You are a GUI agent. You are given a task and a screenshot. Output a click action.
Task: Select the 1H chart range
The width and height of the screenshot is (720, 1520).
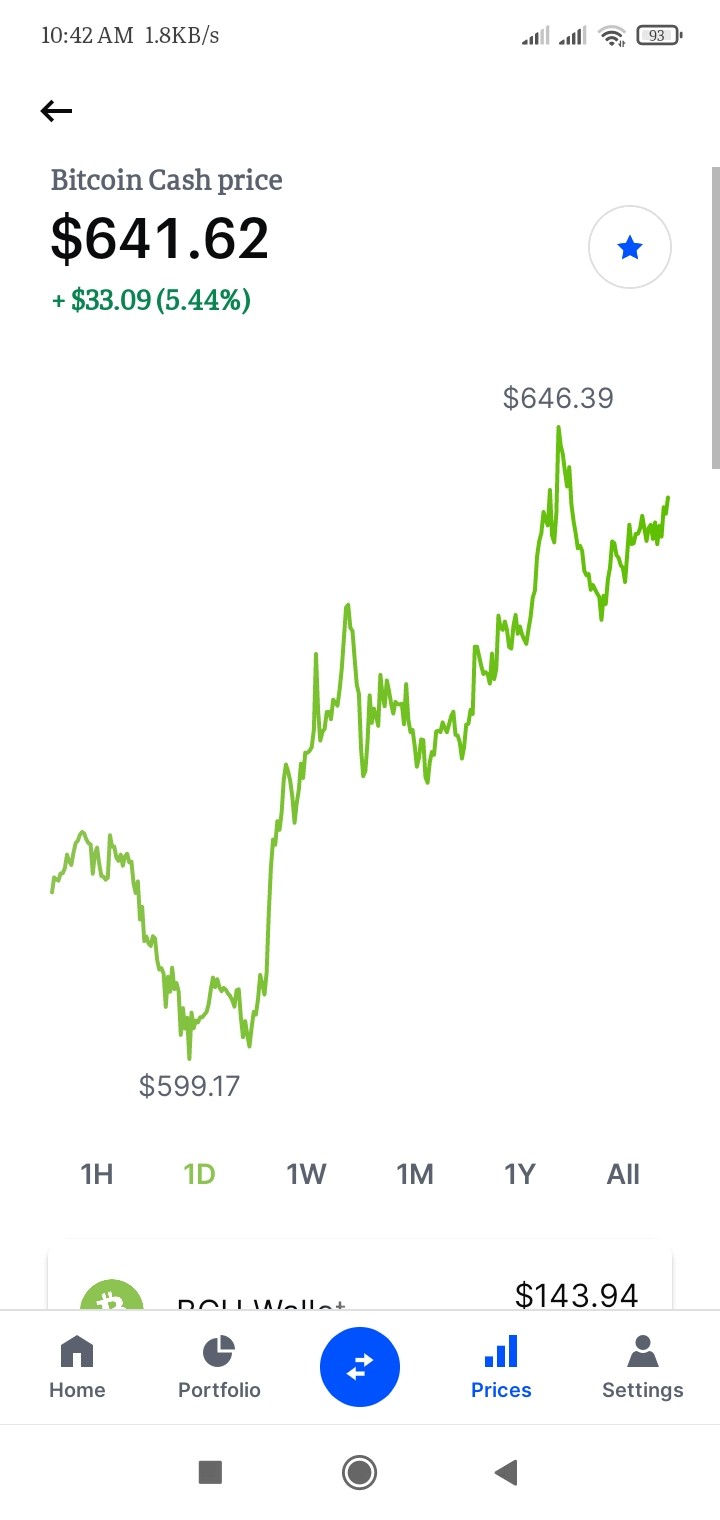tap(97, 1174)
